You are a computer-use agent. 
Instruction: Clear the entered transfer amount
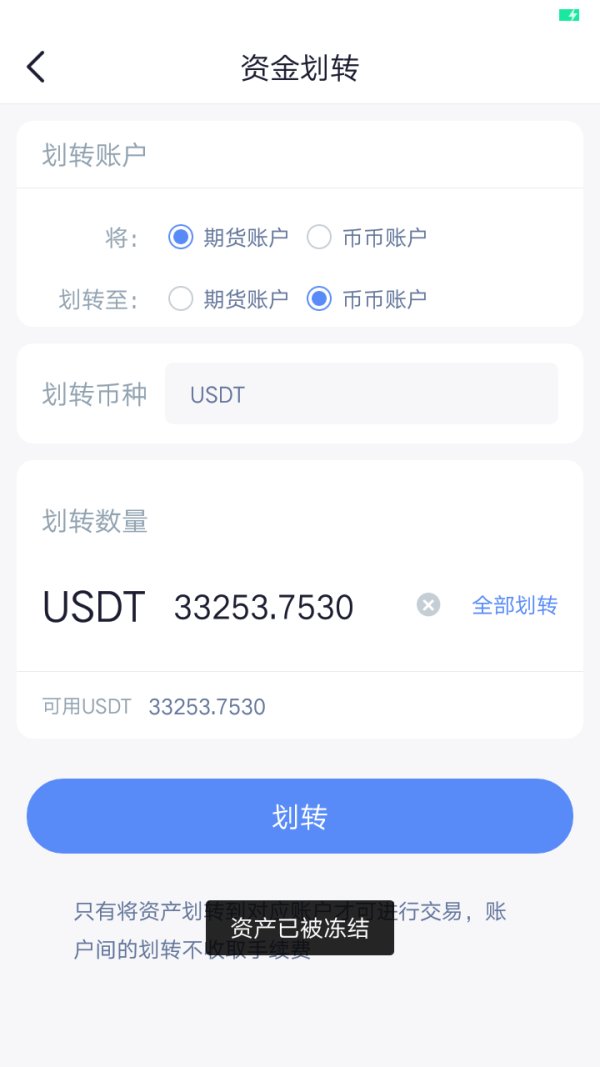[428, 605]
